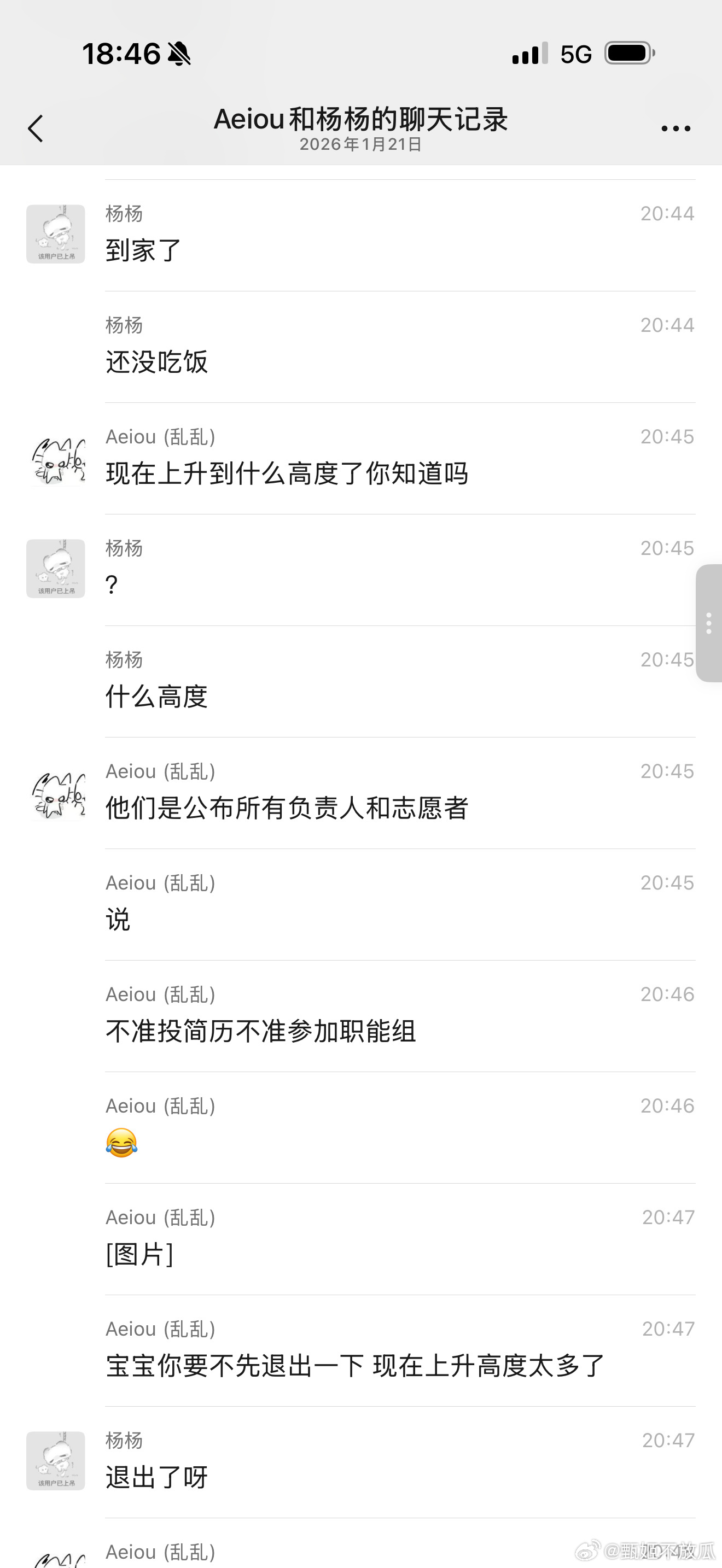The height and width of the screenshot is (1568, 722).
Task: Tap the watermark @甄姬不放瓜
Action: click(x=645, y=1552)
